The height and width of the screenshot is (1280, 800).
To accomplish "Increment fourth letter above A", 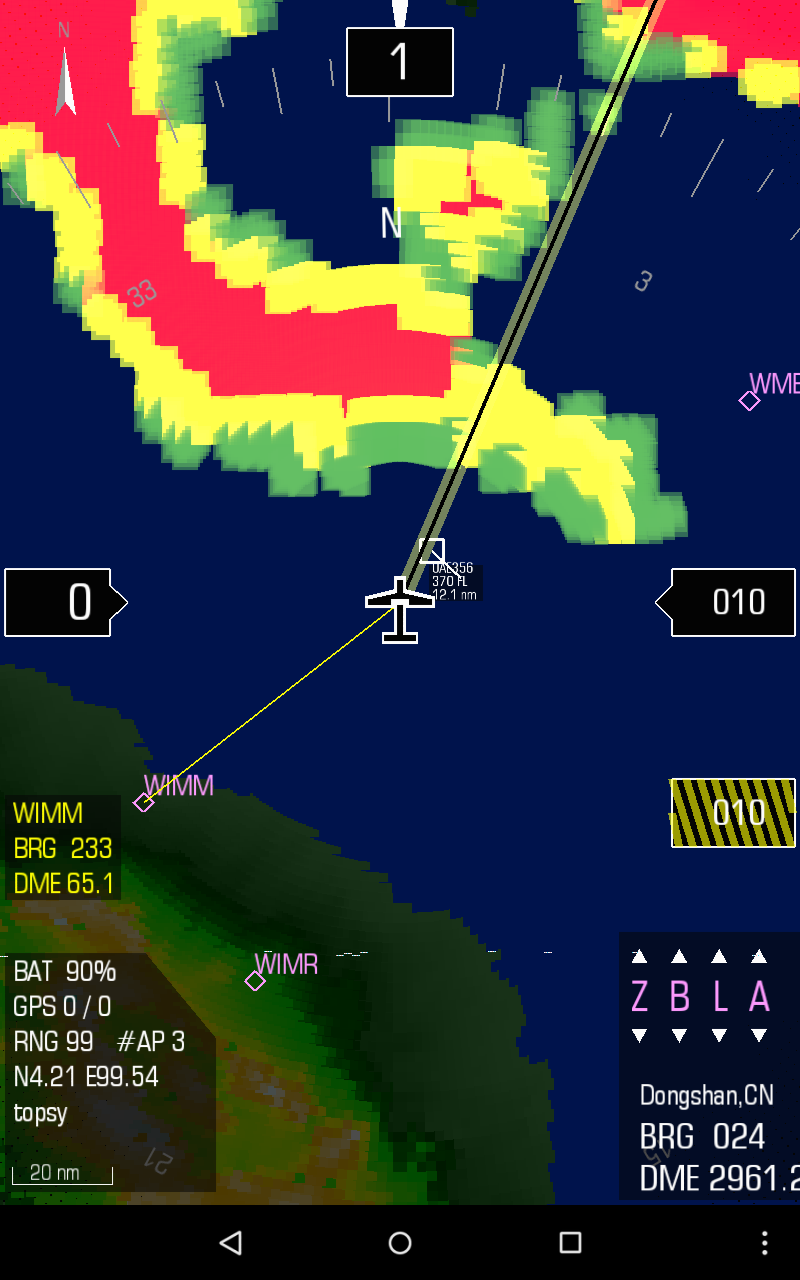I will pyautogui.click(x=759, y=957).
